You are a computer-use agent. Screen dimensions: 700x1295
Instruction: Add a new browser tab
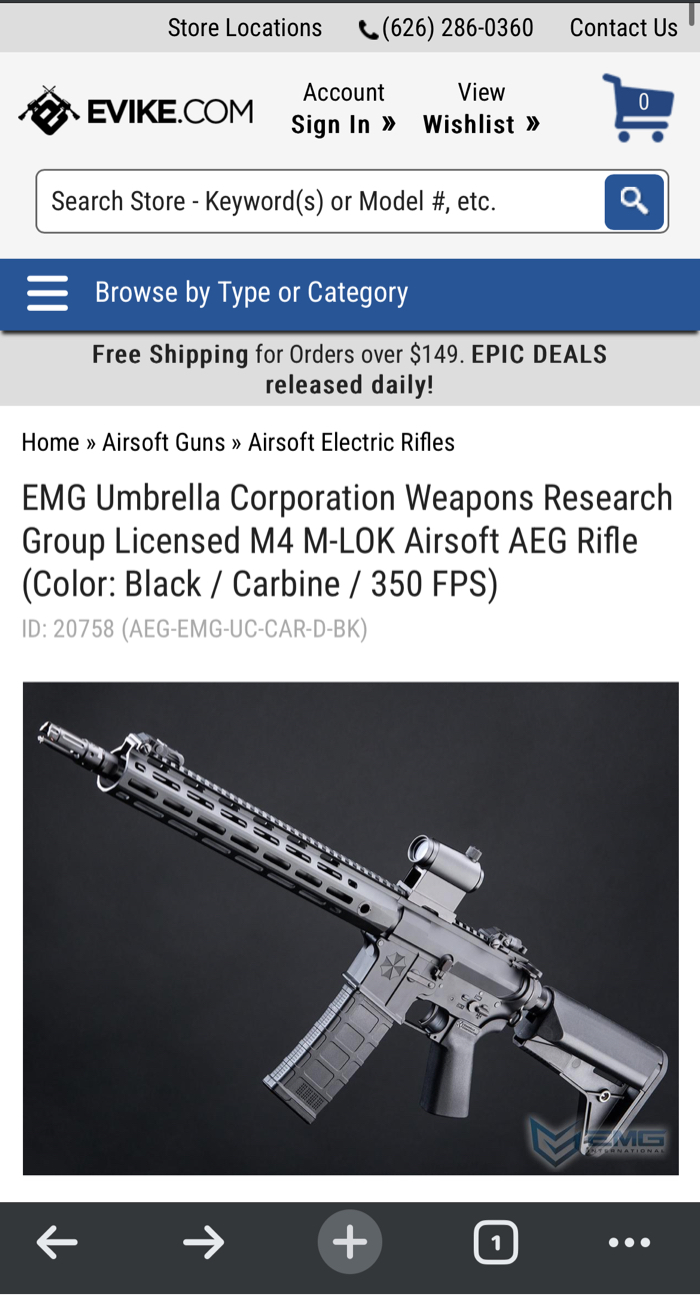[350, 1243]
